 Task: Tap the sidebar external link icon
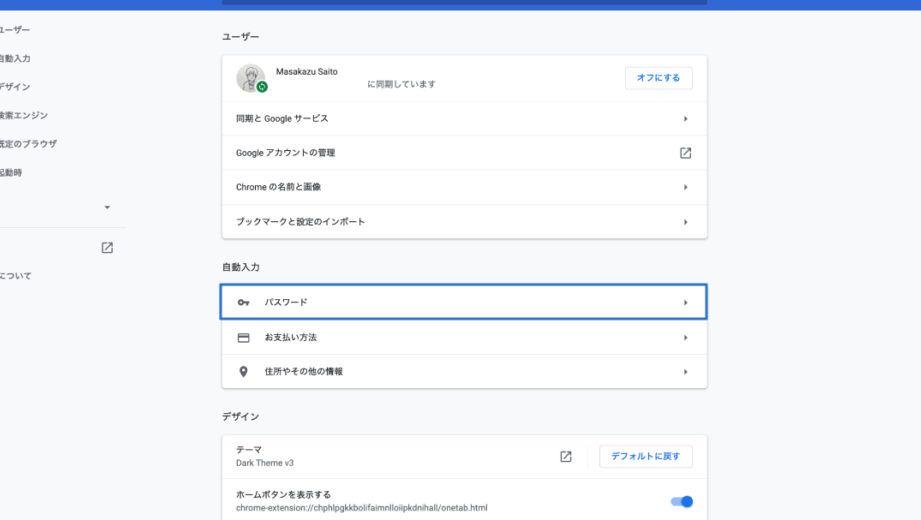point(107,248)
